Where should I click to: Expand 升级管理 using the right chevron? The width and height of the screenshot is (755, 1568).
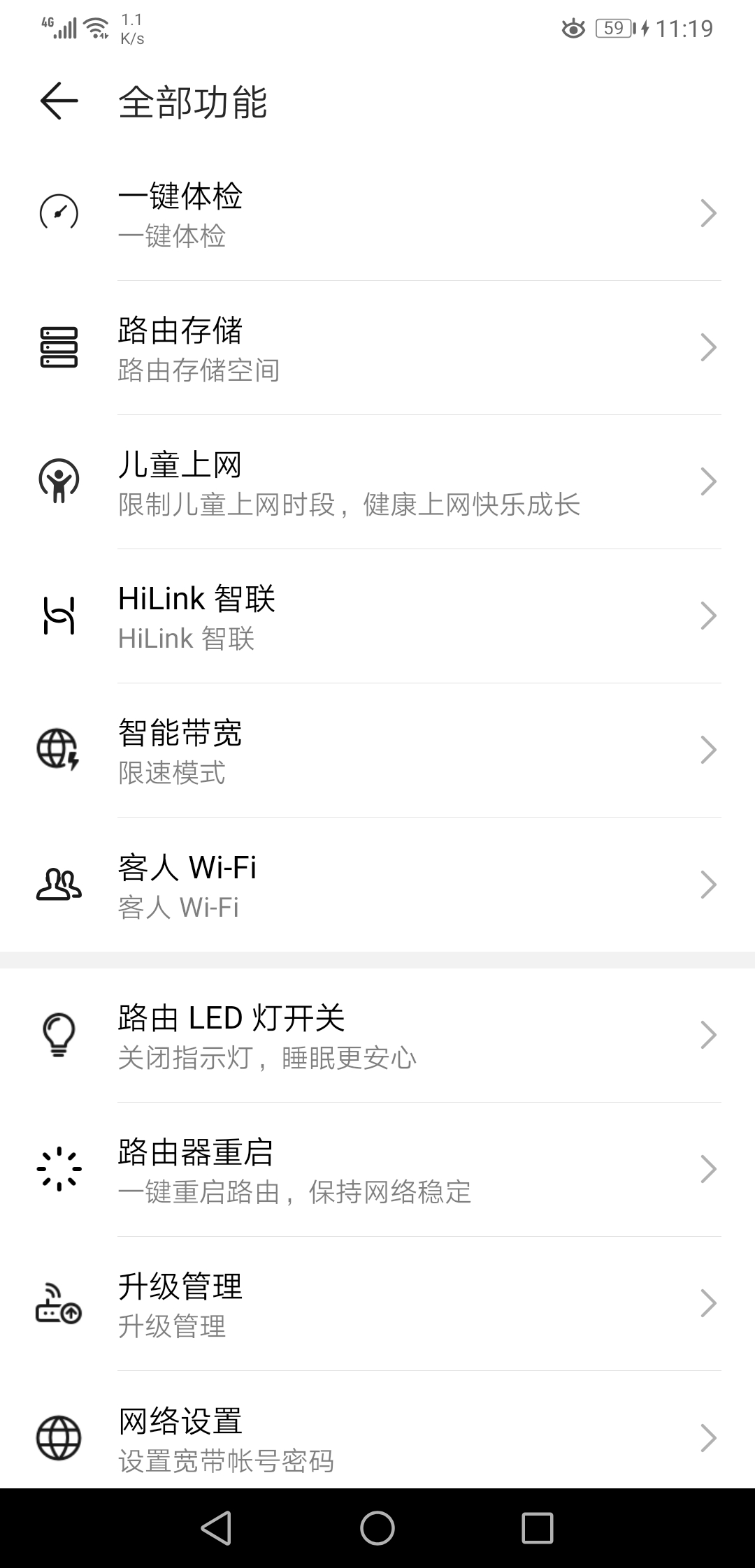point(710,1303)
